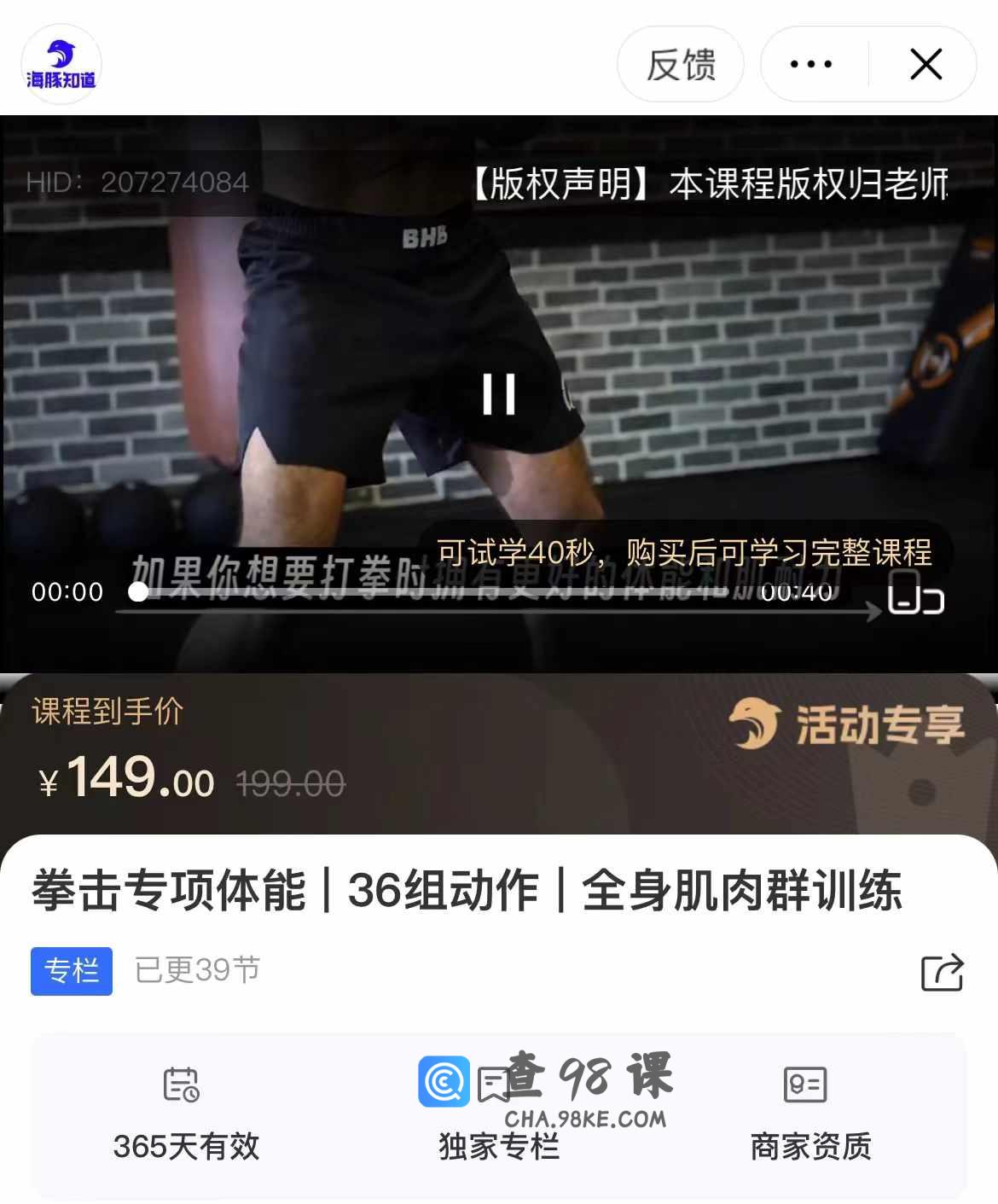Image resolution: width=998 pixels, height=1204 pixels.
Task: Close the mini program
Action: tap(925, 64)
